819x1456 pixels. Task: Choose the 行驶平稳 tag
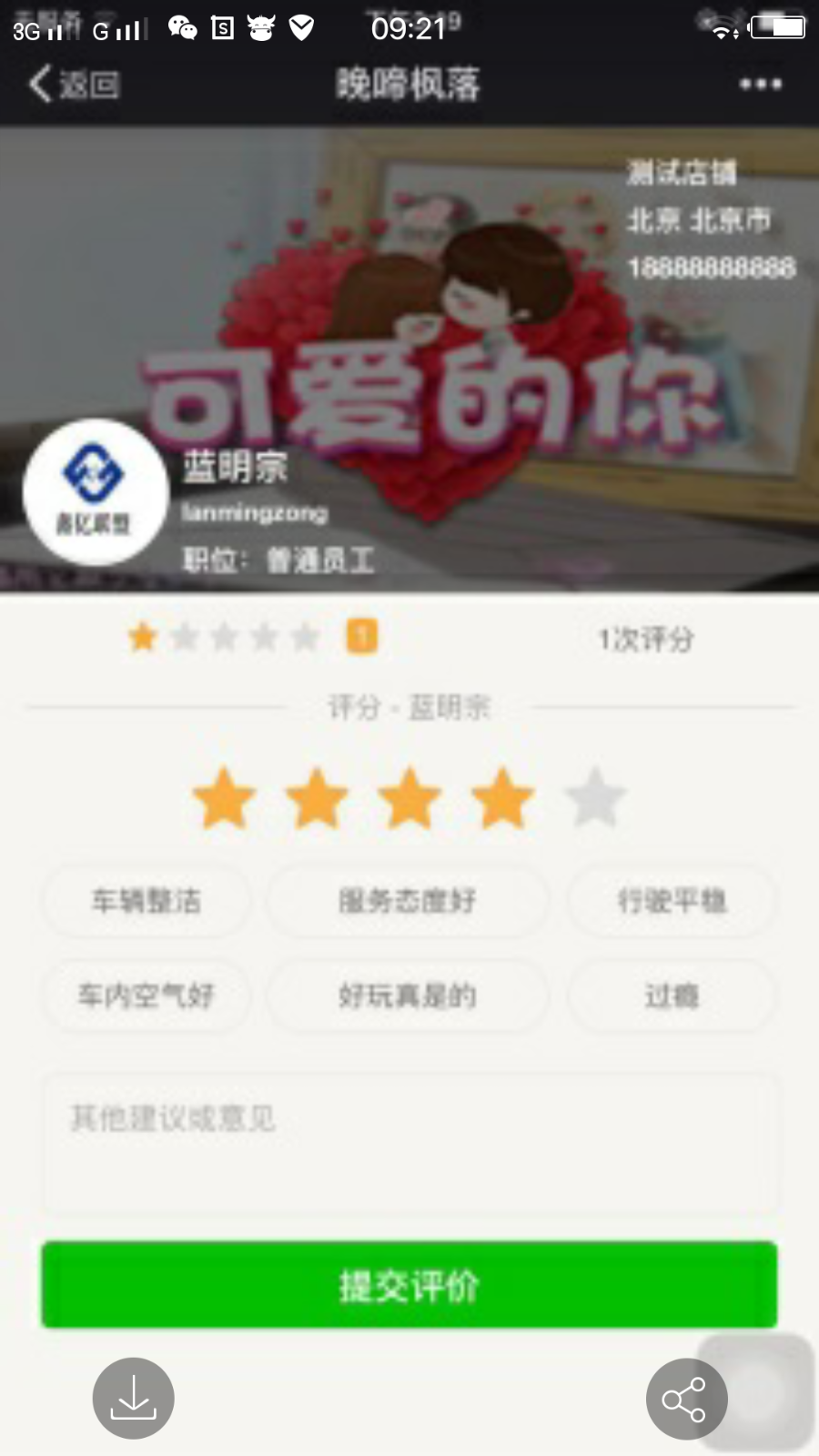coord(672,901)
